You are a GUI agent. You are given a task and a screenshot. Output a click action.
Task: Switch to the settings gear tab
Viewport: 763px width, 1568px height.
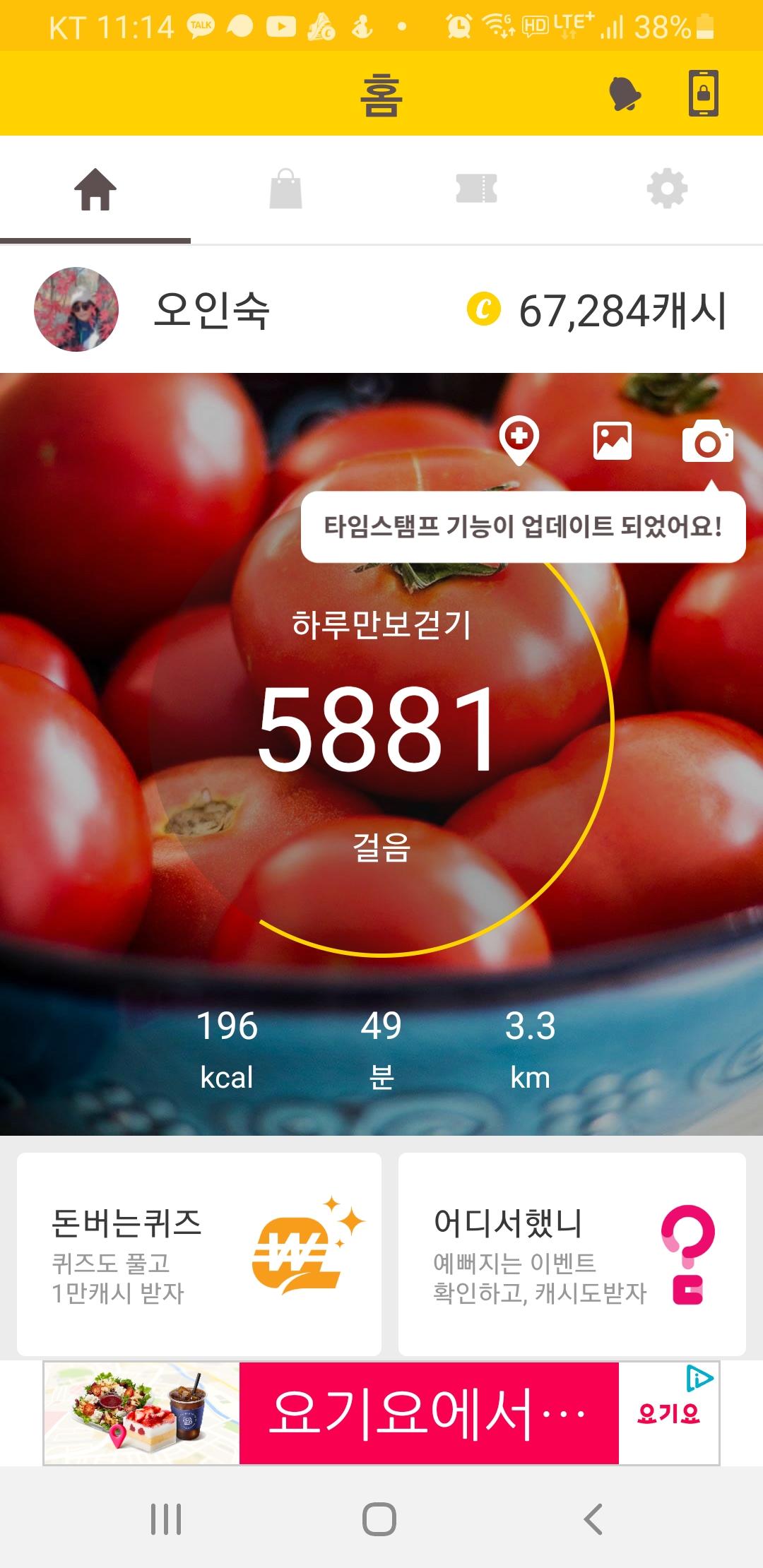667,189
